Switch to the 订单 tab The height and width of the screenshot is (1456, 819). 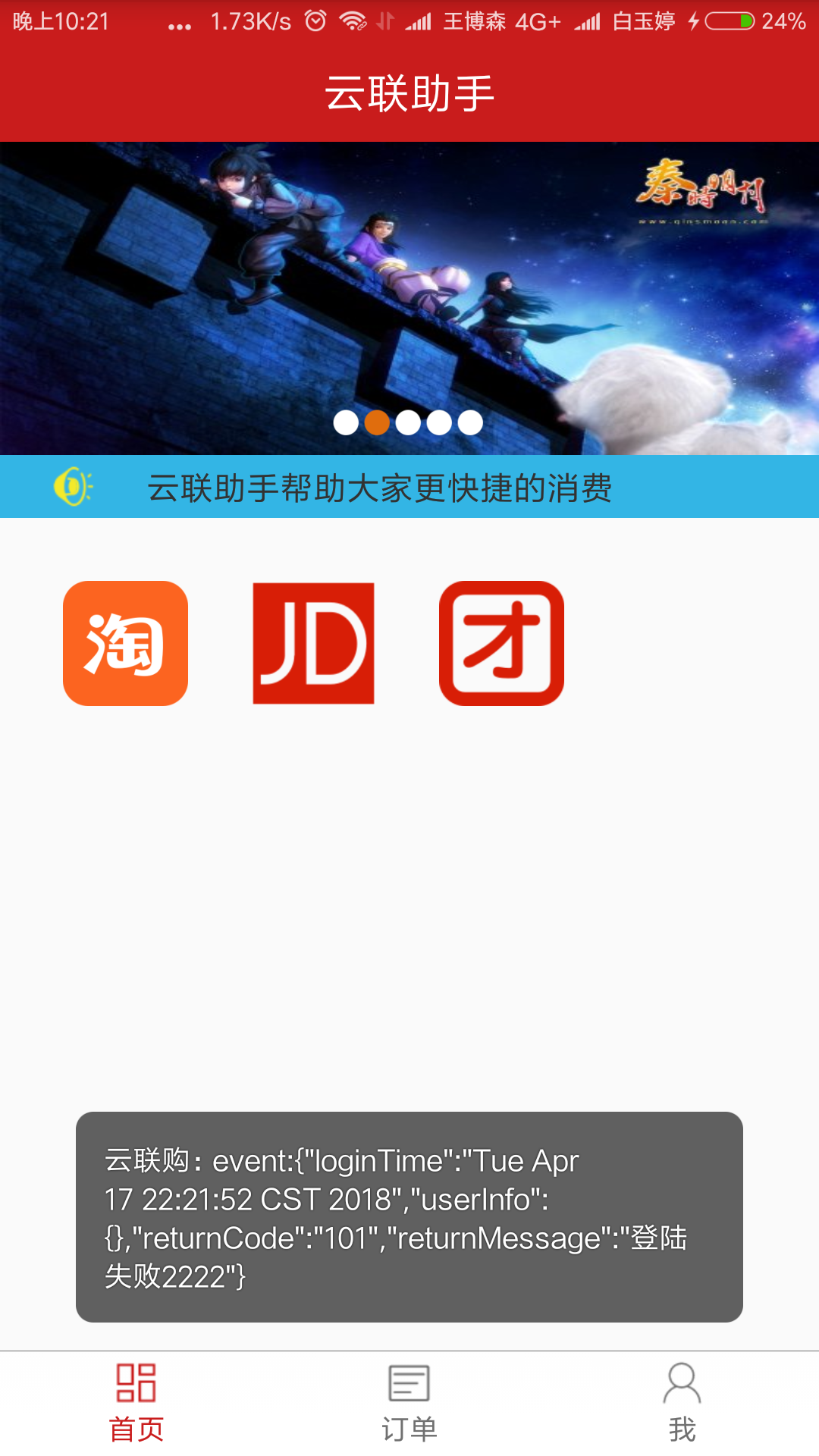click(409, 1403)
